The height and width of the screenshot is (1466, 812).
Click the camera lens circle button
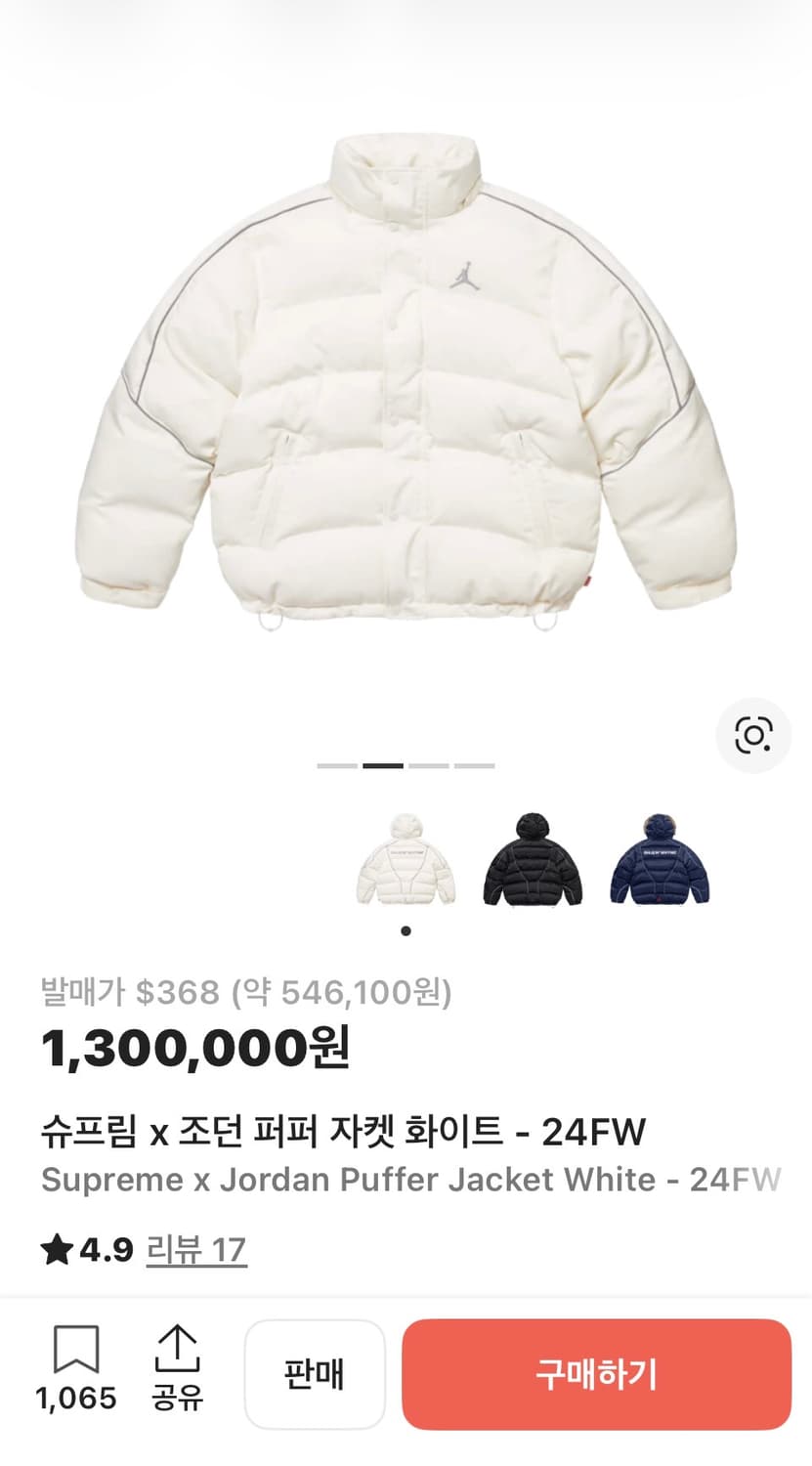click(x=751, y=736)
